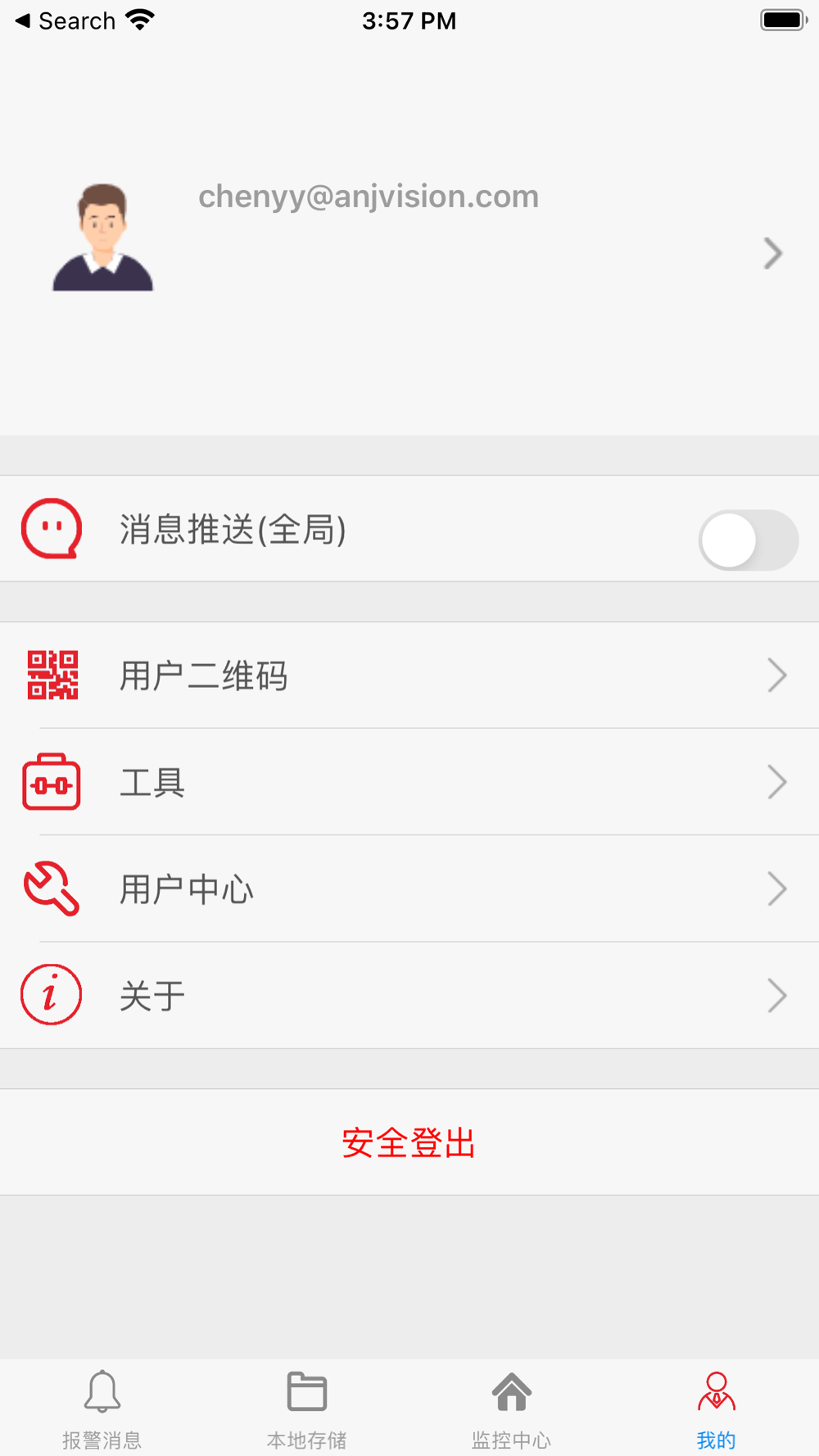This screenshot has width=819, height=1456.
Task: Select the 我的 tab
Action: click(717, 1409)
